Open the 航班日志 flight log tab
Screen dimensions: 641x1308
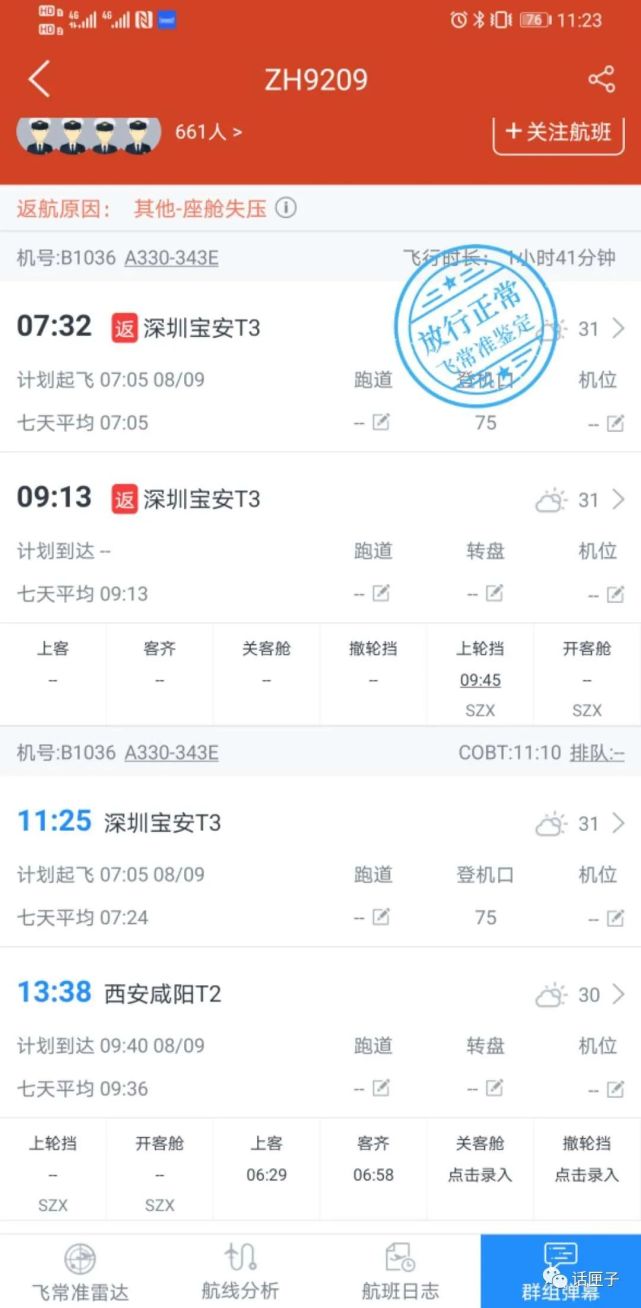click(x=400, y=1271)
